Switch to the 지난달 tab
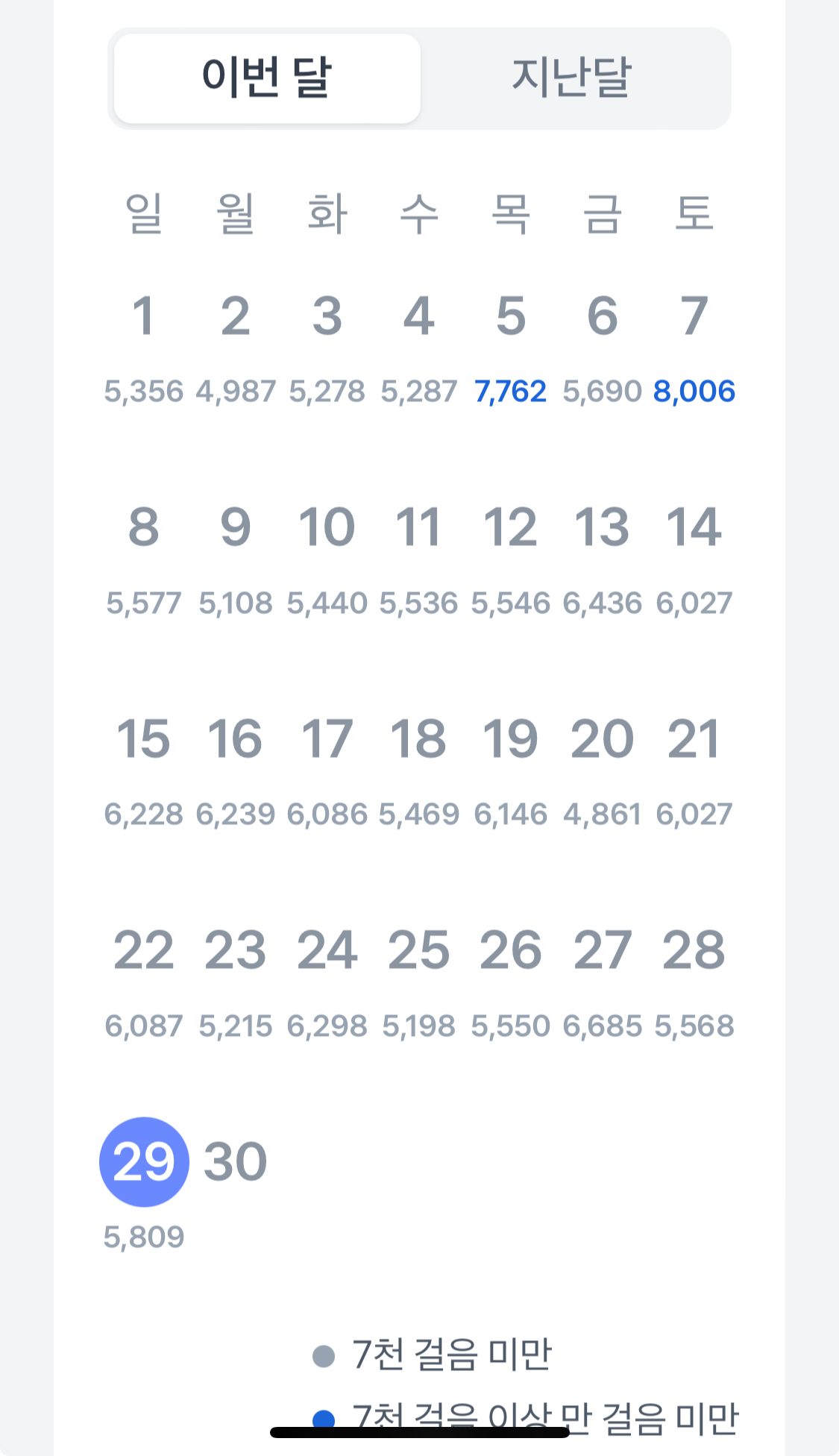839x1456 pixels. coord(572,78)
